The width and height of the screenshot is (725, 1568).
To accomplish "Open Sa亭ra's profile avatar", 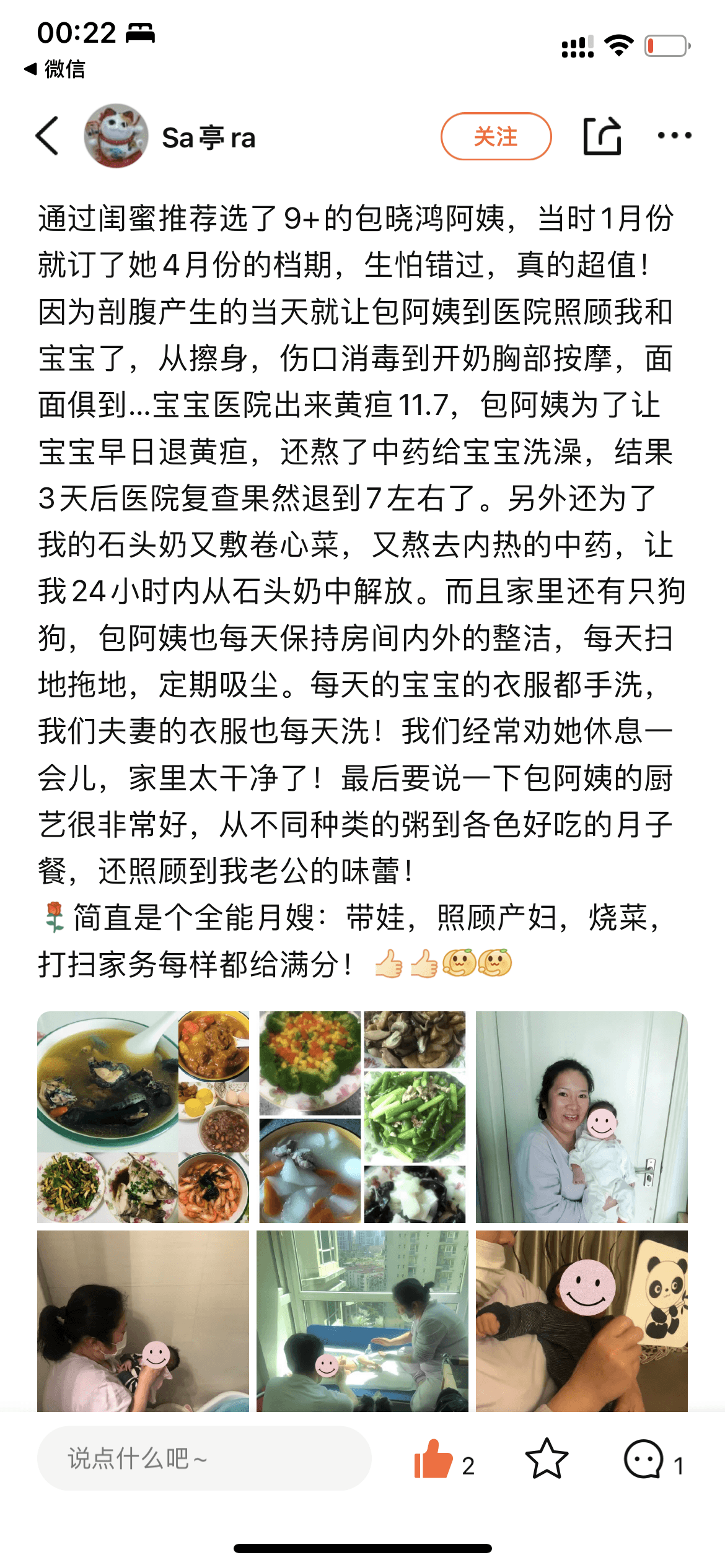I will (116, 136).
